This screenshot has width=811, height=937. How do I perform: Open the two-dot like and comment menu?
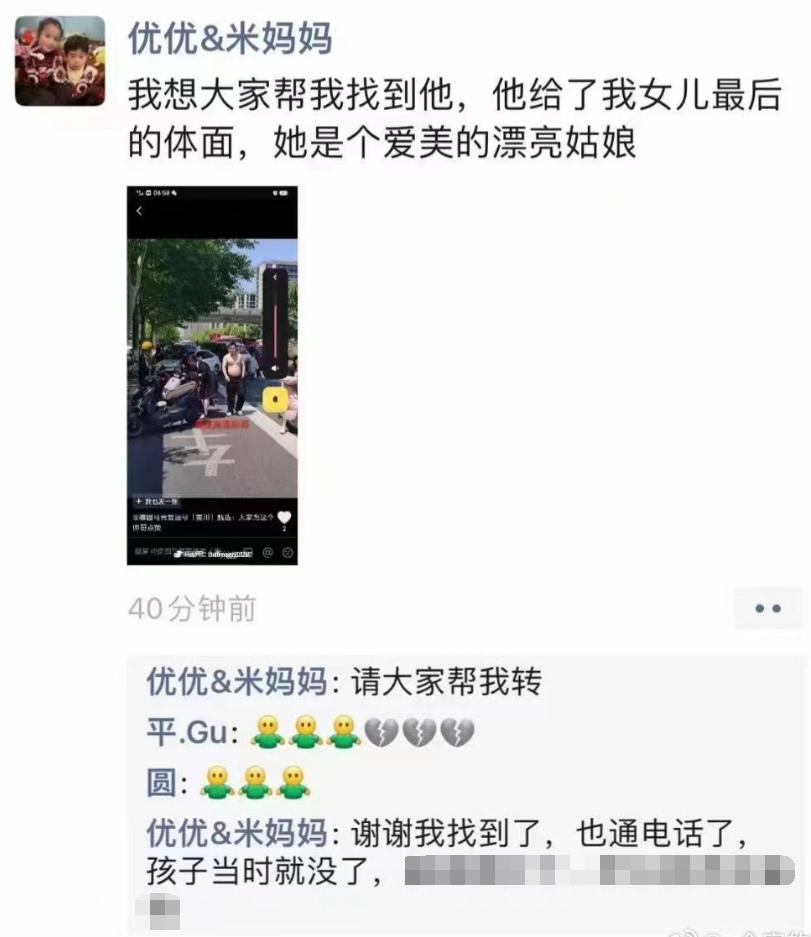pyautogui.click(x=767, y=608)
